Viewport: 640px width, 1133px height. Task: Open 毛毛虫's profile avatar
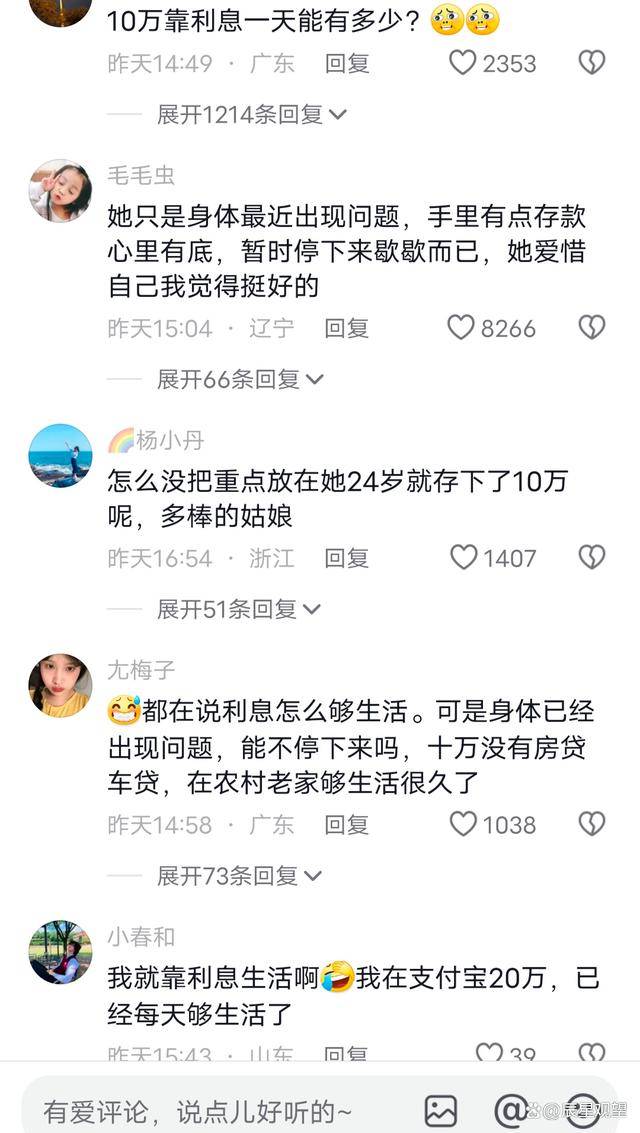coord(60,190)
